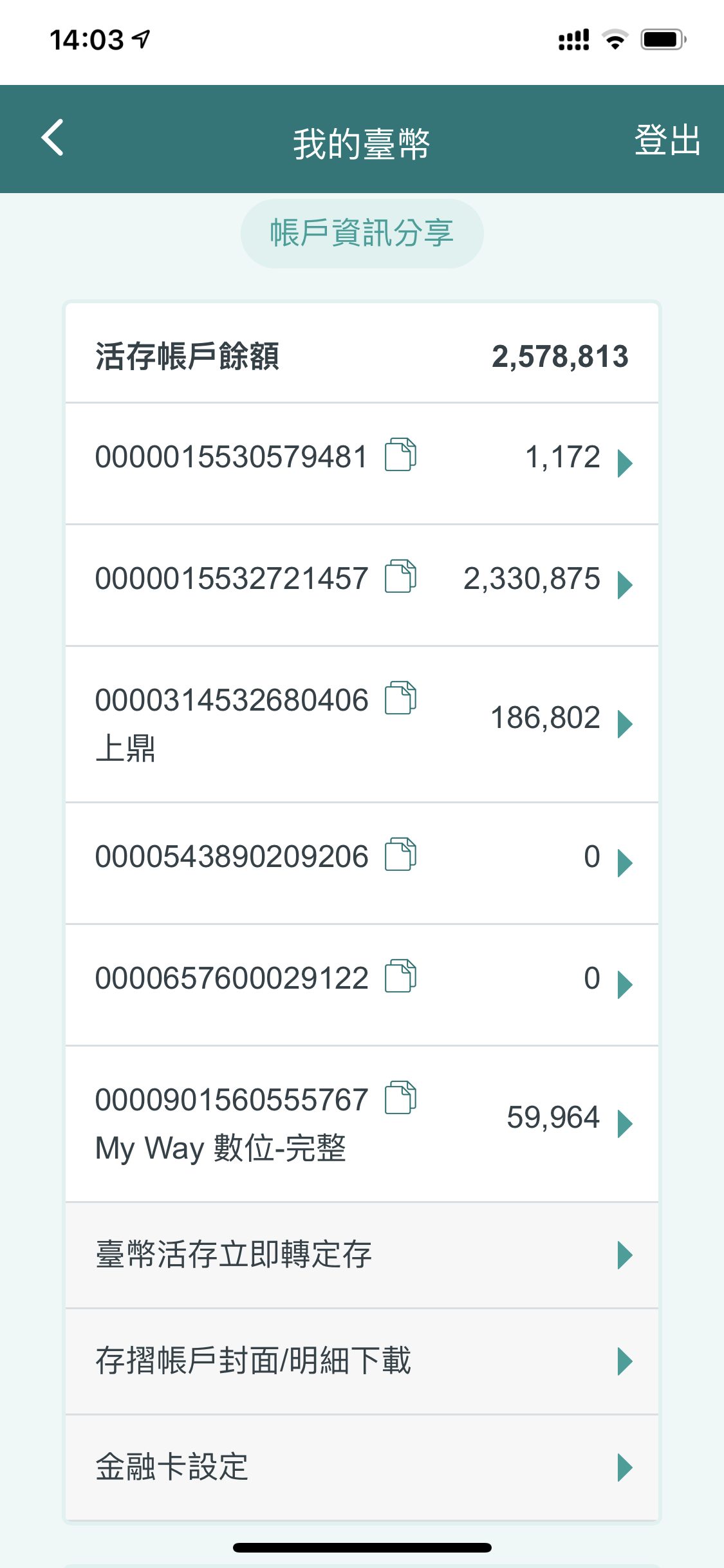The height and width of the screenshot is (1568, 724).
Task: Select 臺幣活存立即轉定存
Action: click(362, 1255)
